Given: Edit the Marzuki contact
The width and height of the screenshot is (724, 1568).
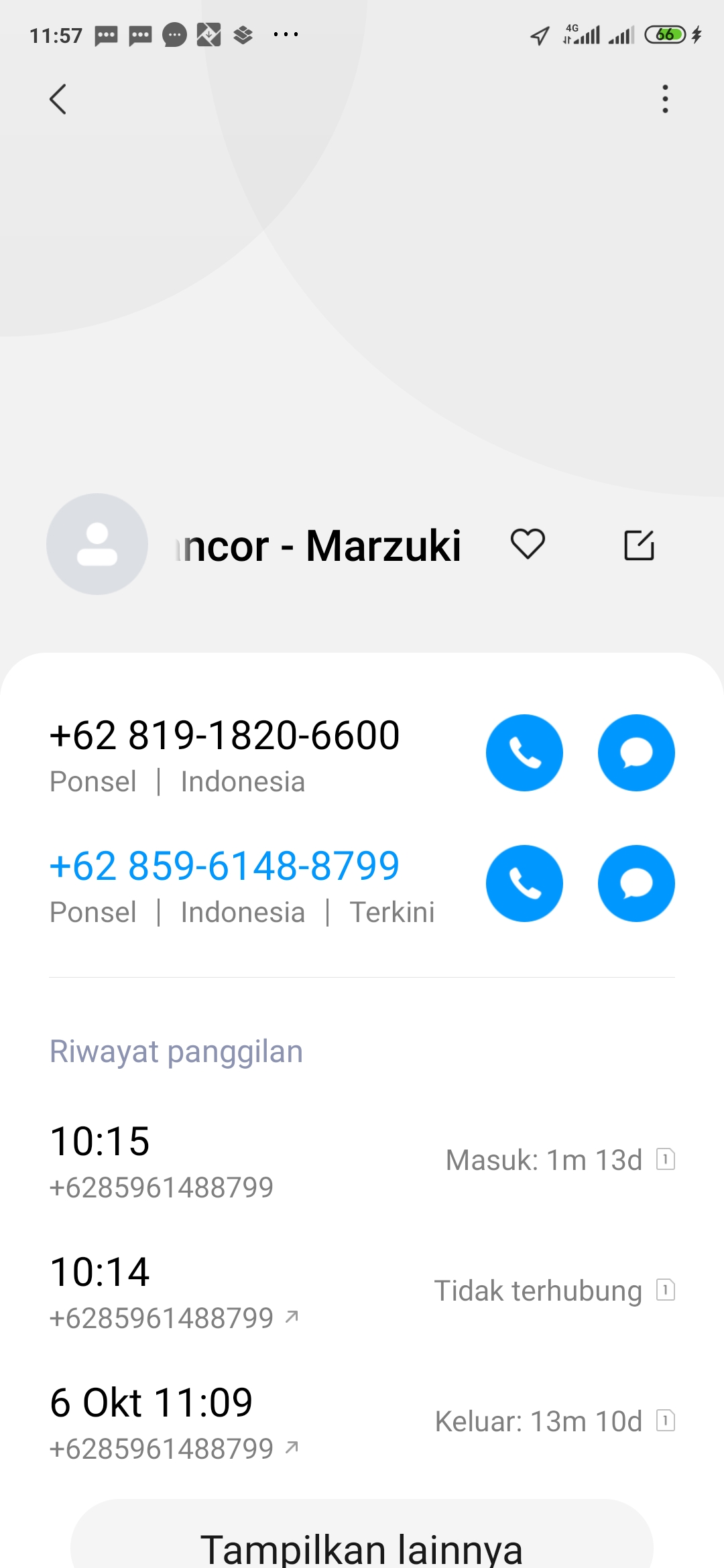Looking at the screenshot, I should click(639, 545).
